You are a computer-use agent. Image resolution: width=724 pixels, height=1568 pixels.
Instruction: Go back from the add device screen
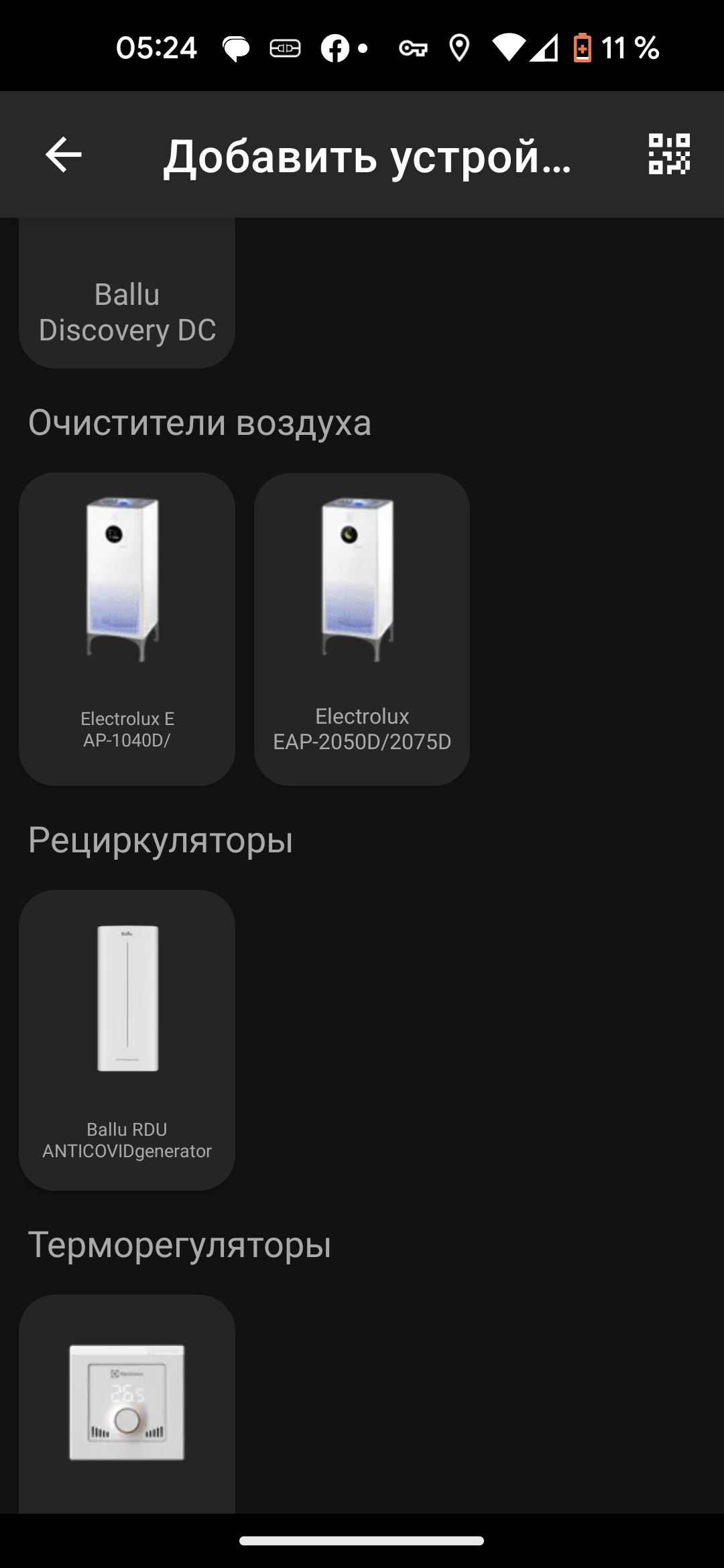coord(64,155)
